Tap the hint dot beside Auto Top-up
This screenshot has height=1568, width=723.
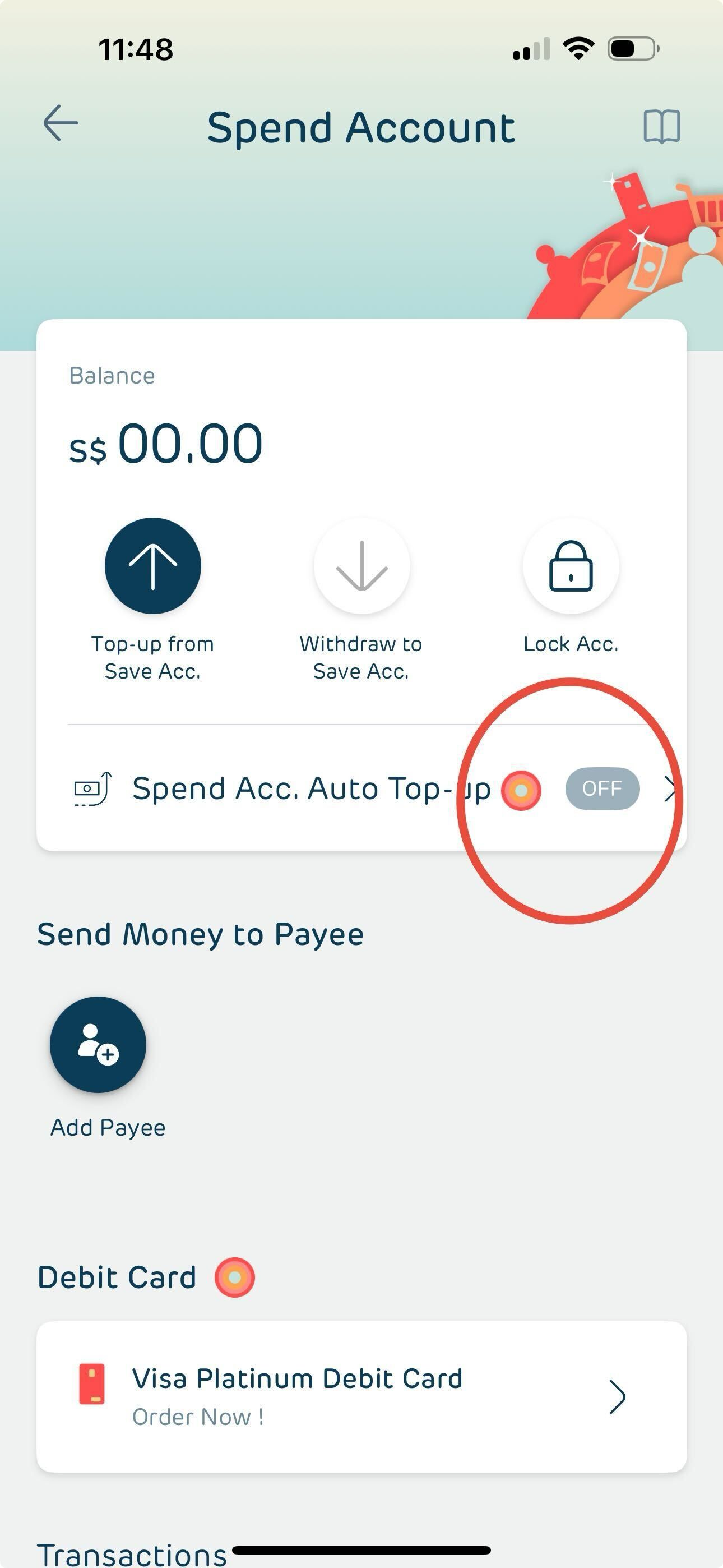point(521,790)
